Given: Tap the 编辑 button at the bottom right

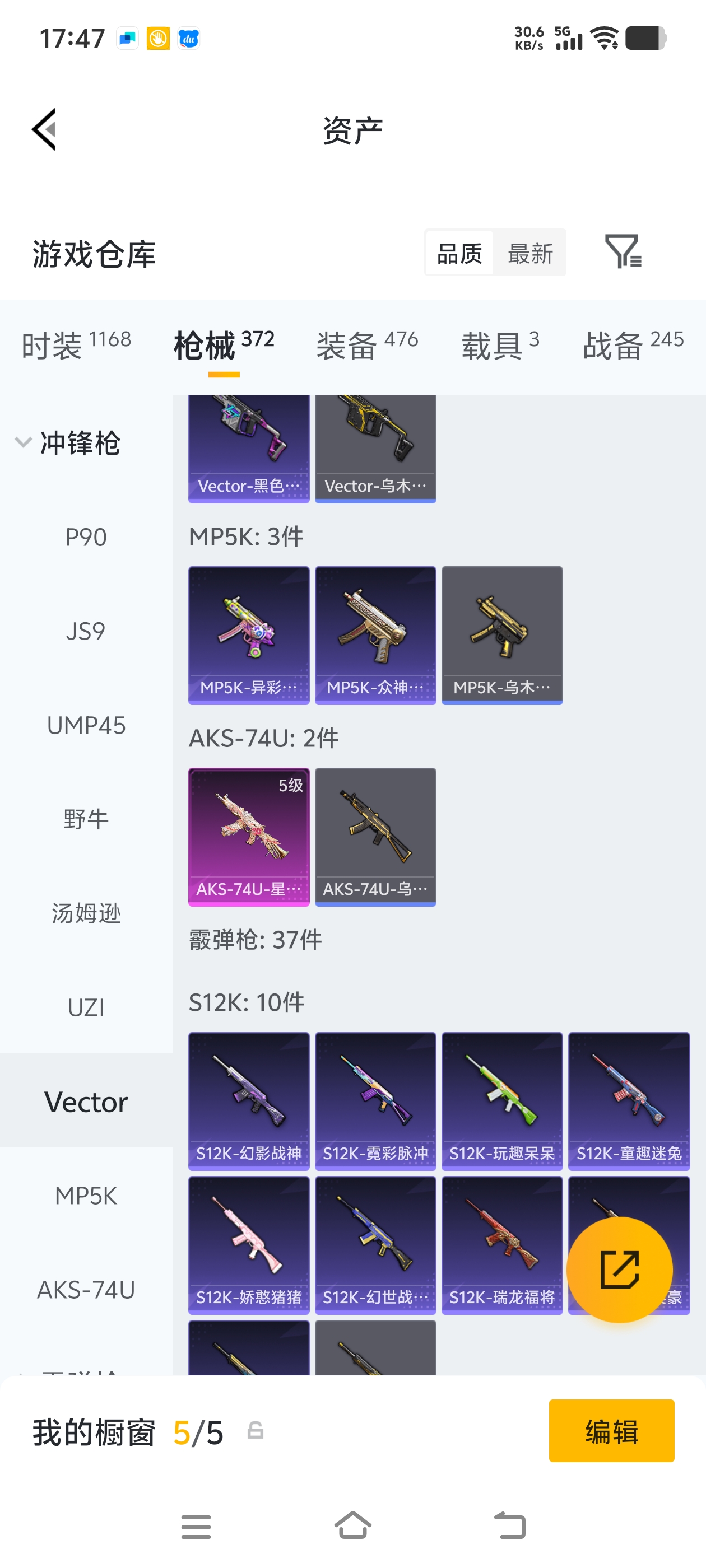Looking at the screenshot, I should pos(611,1431).
